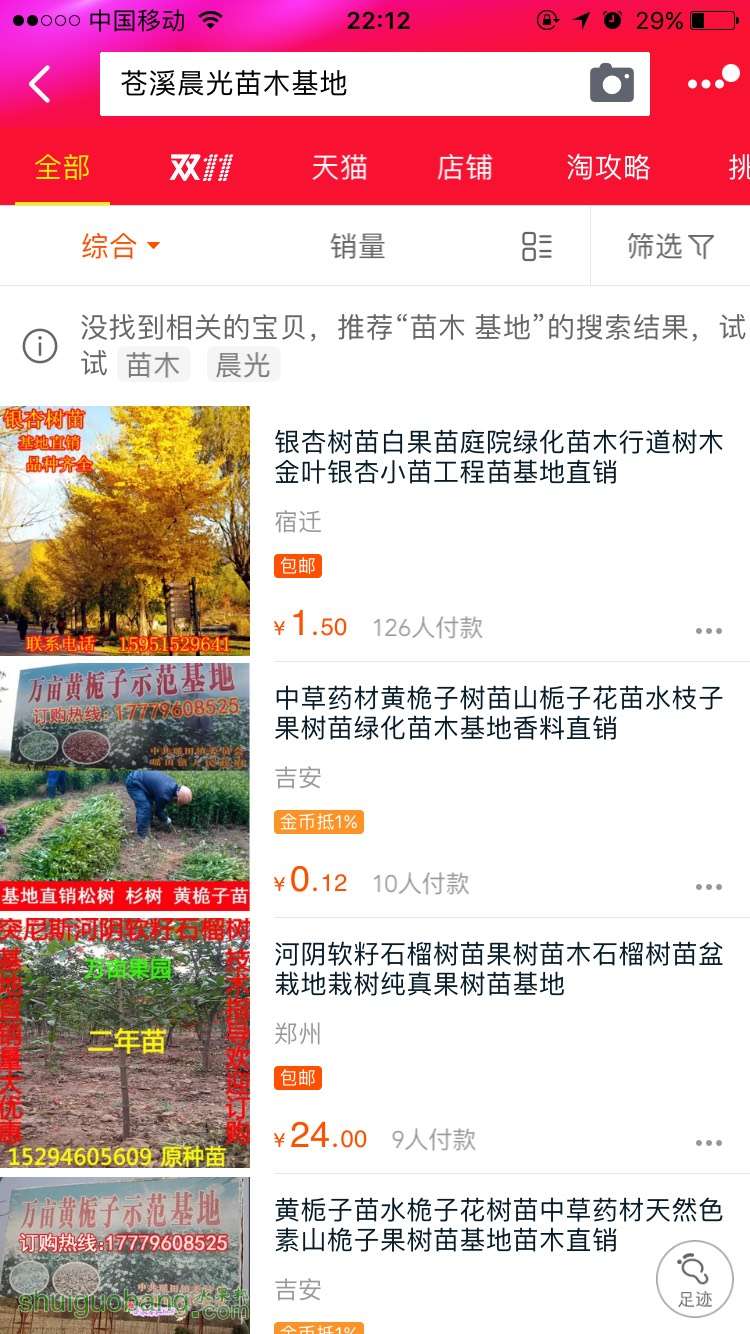Viewport: 750px width, 1334px height.
Task: Open 足迹 browsing history button
Action: coord(695,1279)
